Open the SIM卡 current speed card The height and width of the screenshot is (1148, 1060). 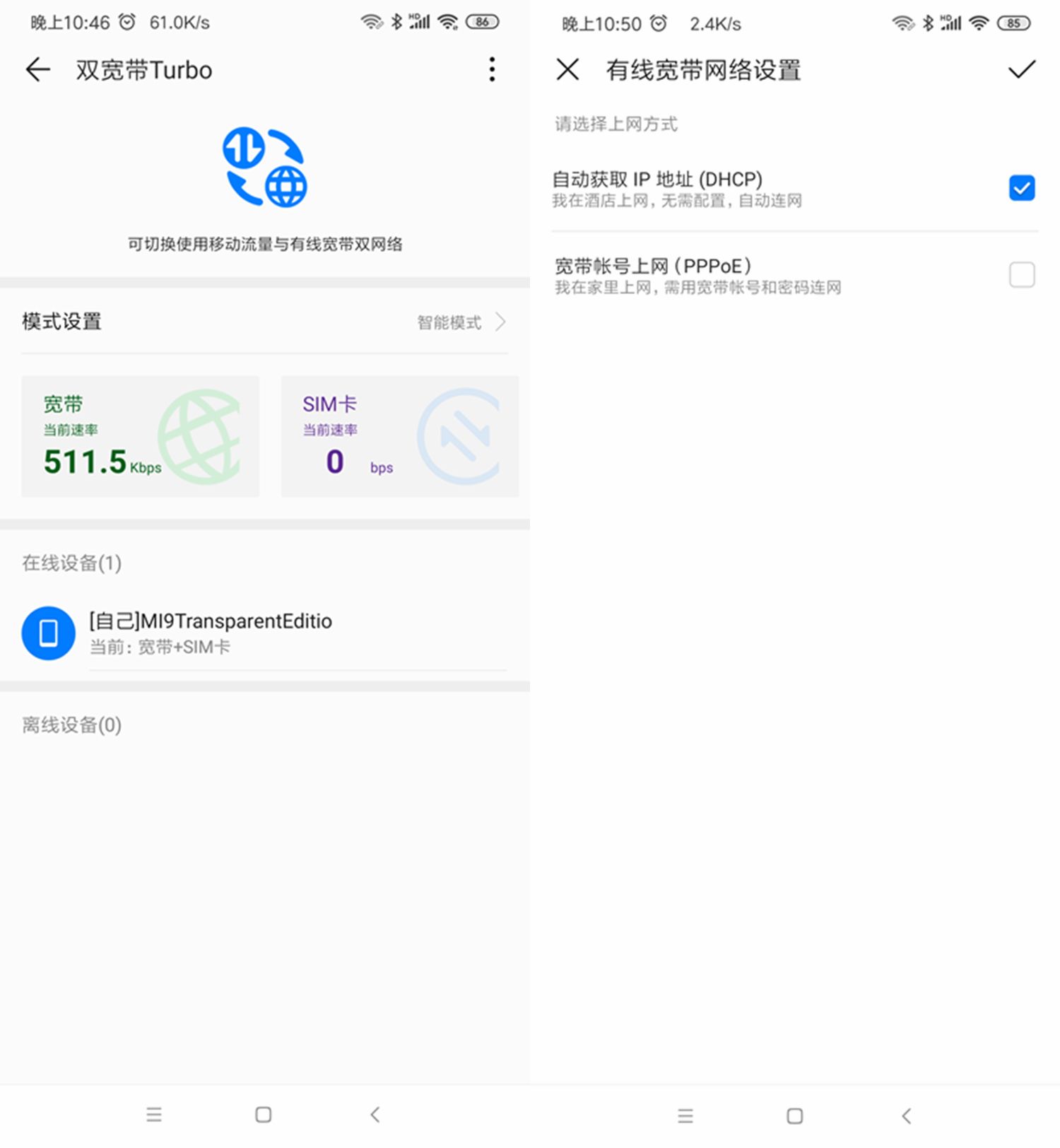coord(400,436)
